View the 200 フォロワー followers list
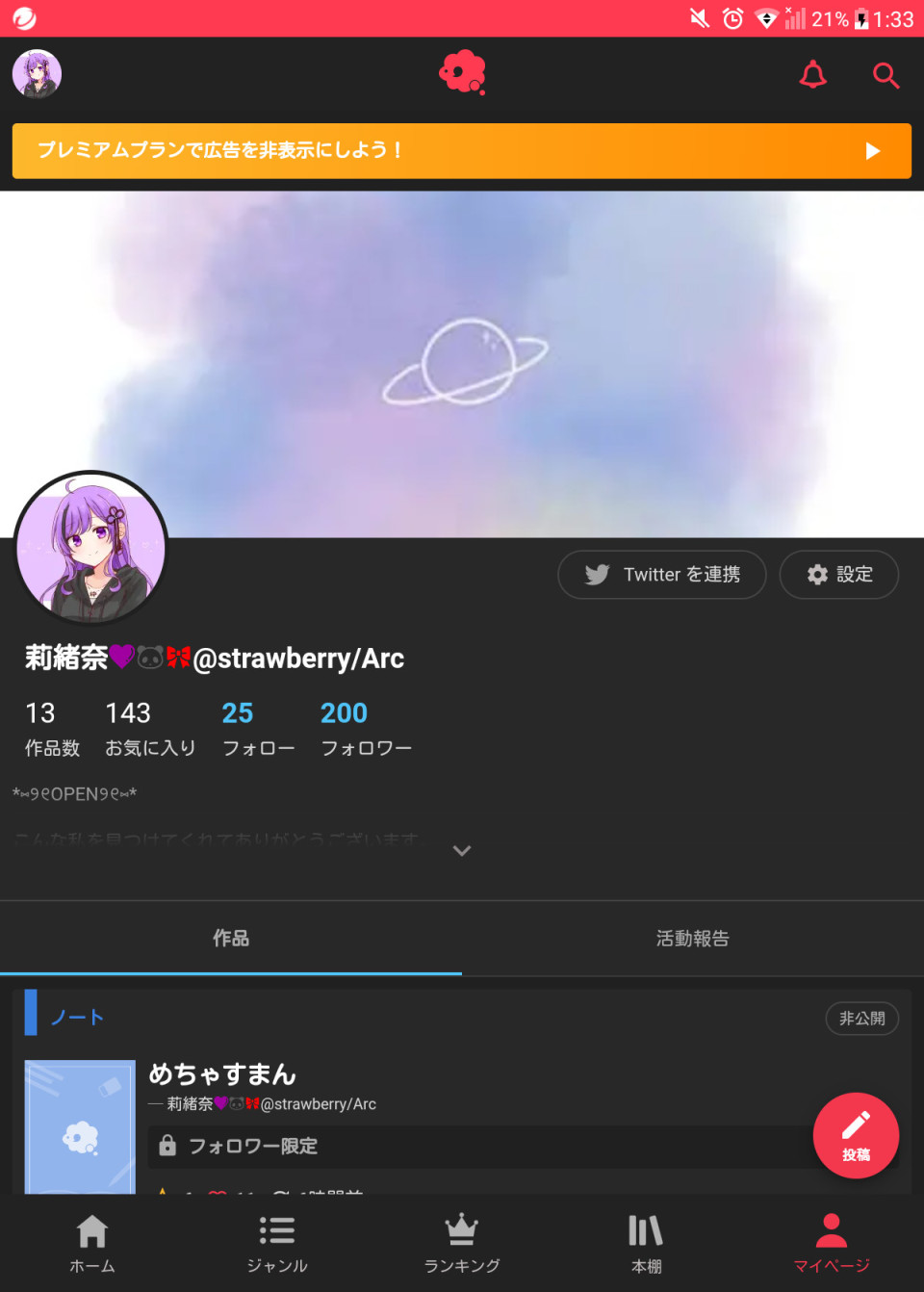The width and height of the screenshot is (924, 1292). [x=366, y=728]
